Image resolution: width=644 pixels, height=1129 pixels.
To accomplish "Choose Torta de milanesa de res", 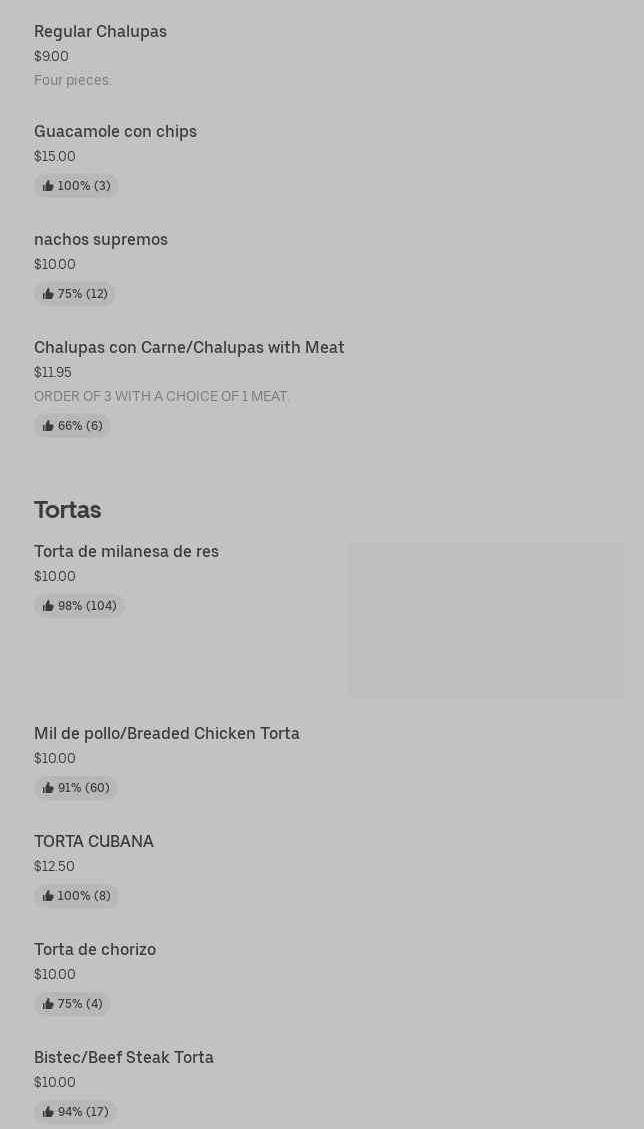I will pos(126,552).
